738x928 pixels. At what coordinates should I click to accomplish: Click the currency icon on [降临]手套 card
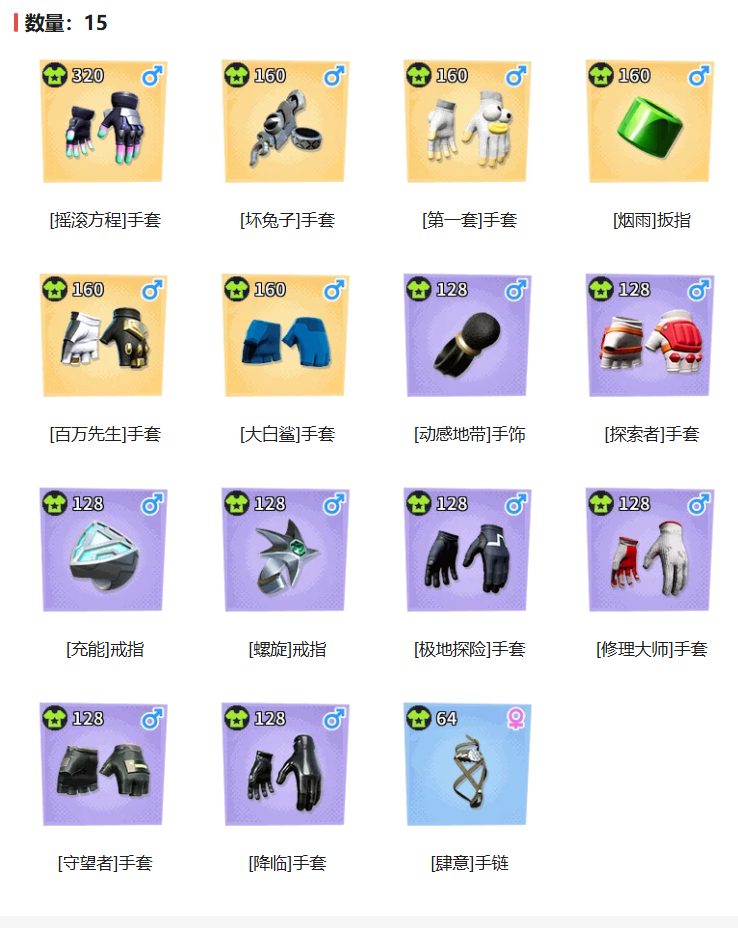[x=236, y=719]
